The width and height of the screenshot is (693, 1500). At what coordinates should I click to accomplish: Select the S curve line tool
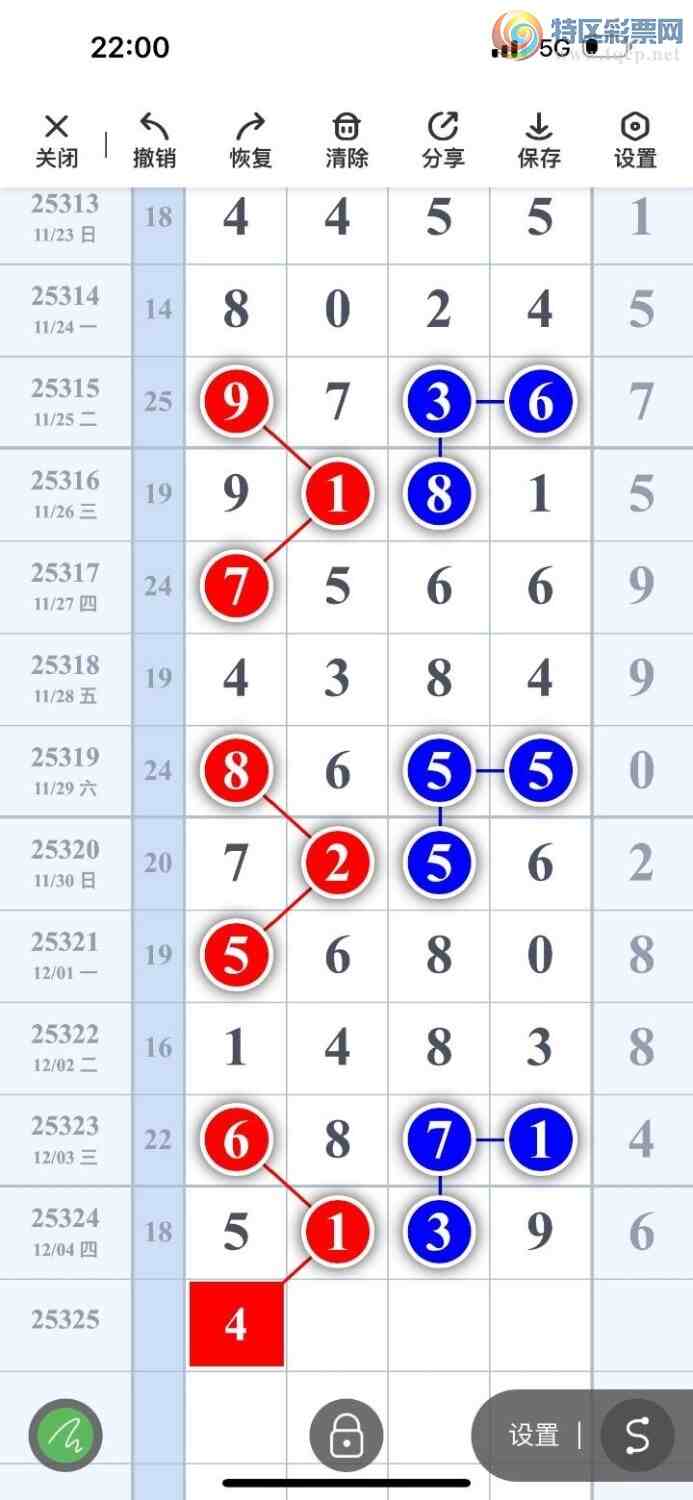(637, 1436)
